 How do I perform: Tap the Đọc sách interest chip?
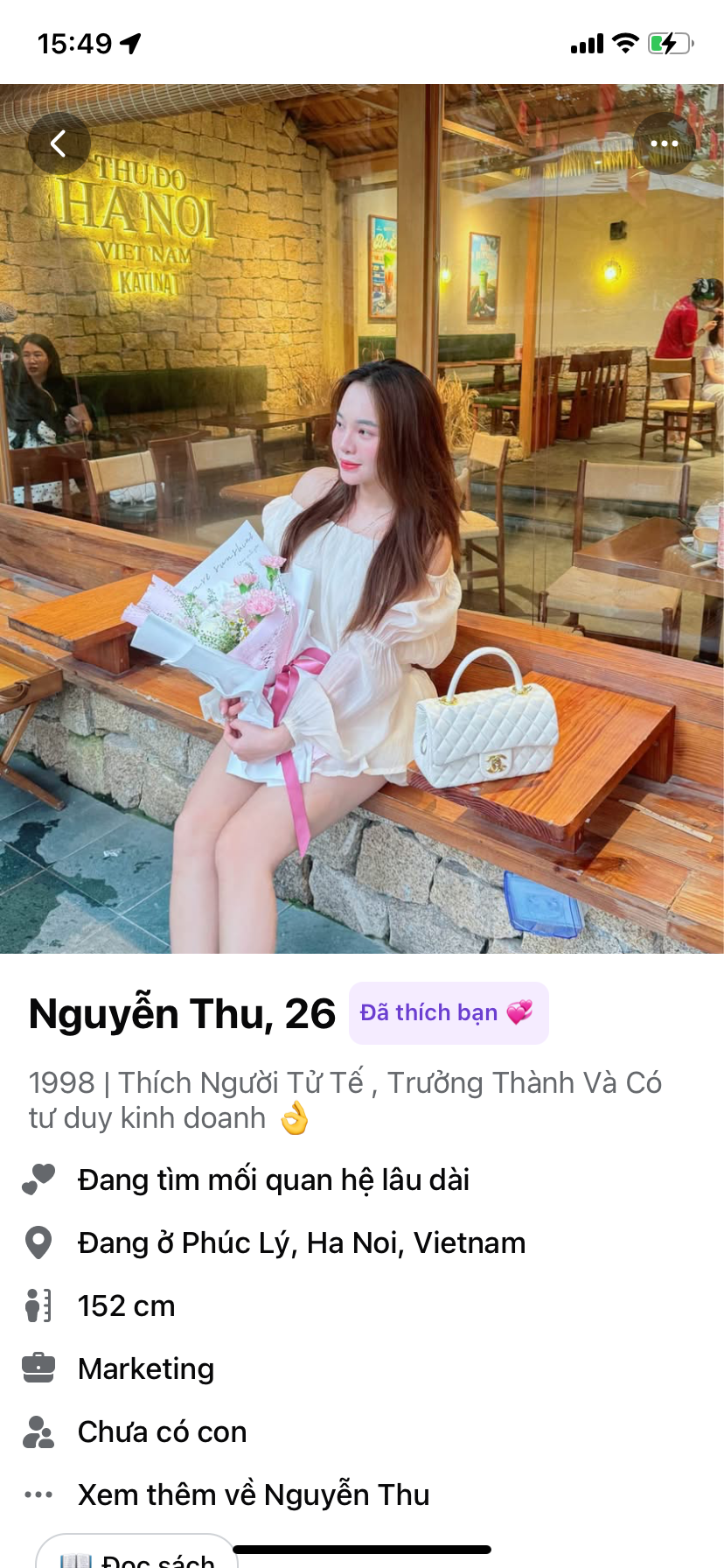click(137, 1554)
